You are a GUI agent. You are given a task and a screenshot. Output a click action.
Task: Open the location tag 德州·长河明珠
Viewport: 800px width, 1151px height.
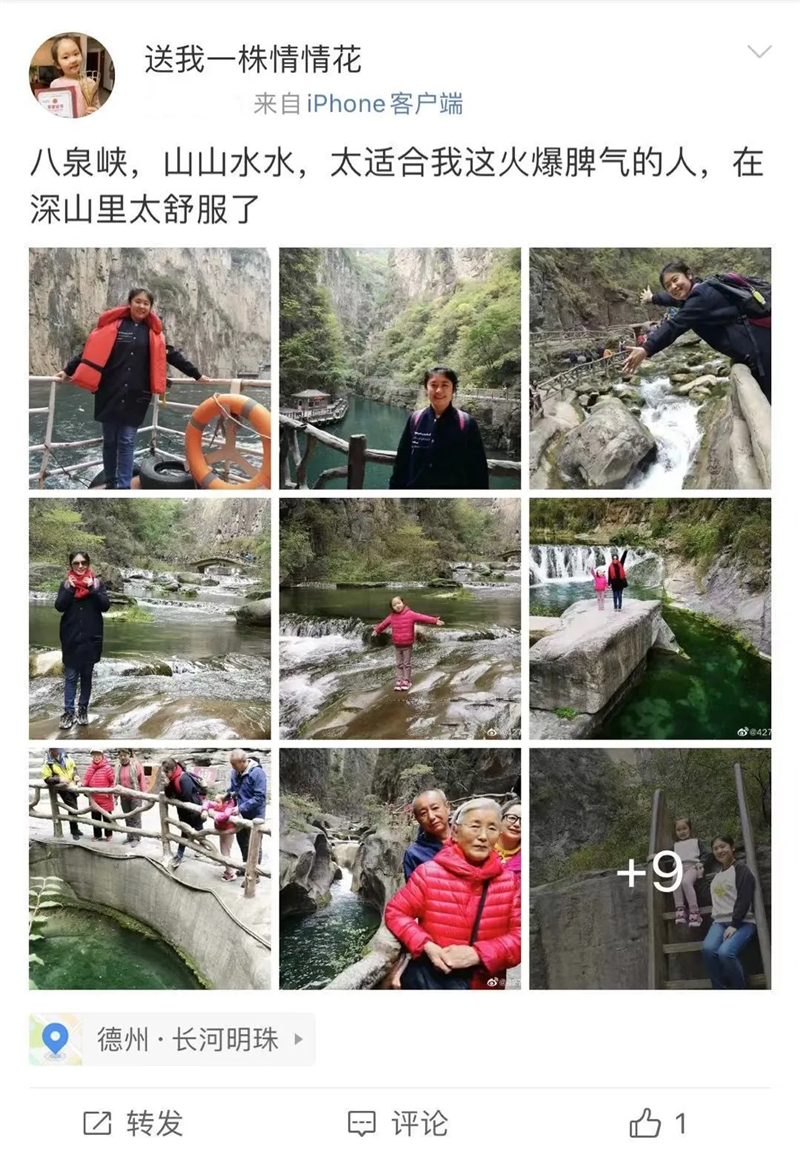click(172, 1039)
